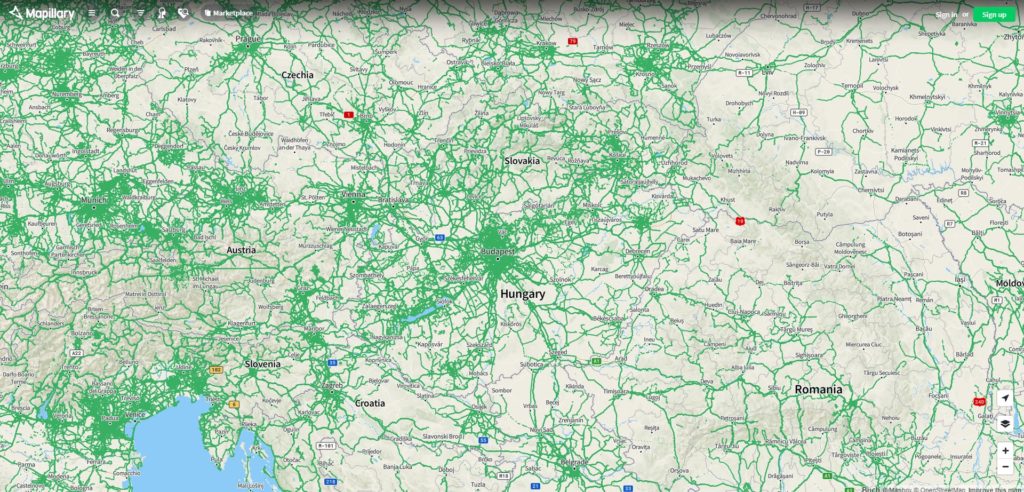Zoom out of the map
This screenshot has height=492, width=1024.
pos(1005,467)
